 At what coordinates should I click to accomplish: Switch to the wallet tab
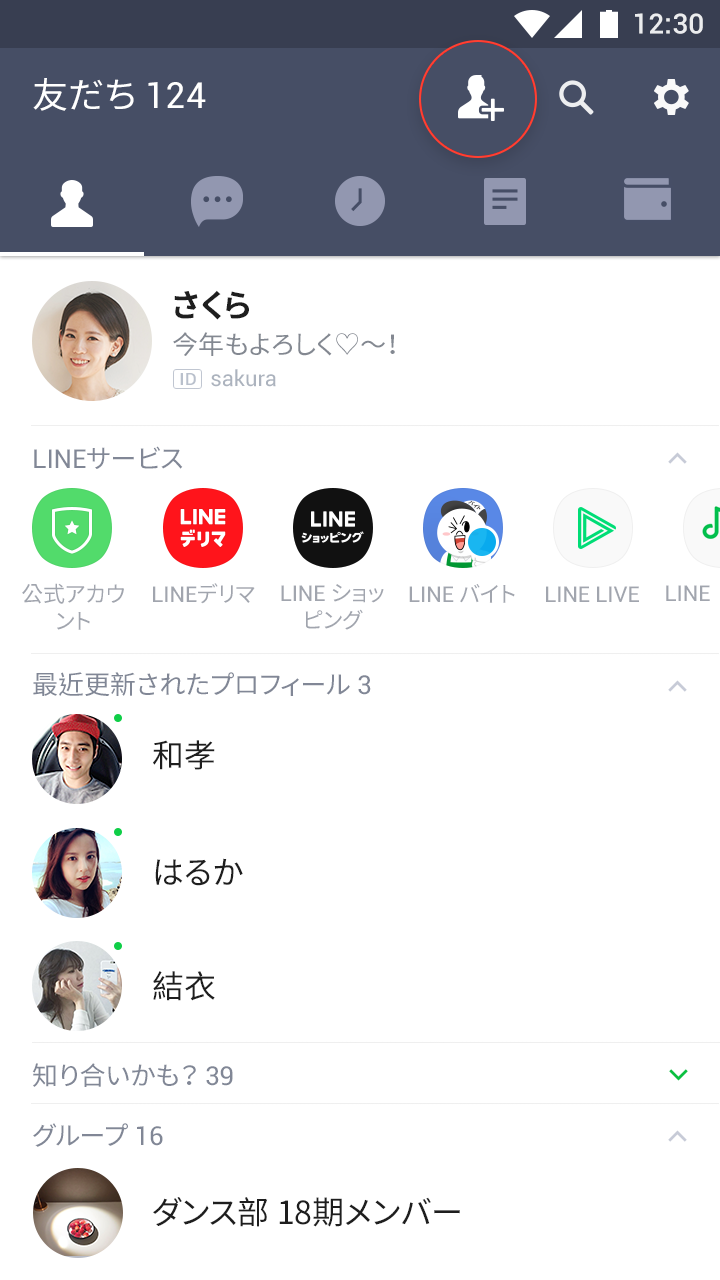click(x=647, y=200)
